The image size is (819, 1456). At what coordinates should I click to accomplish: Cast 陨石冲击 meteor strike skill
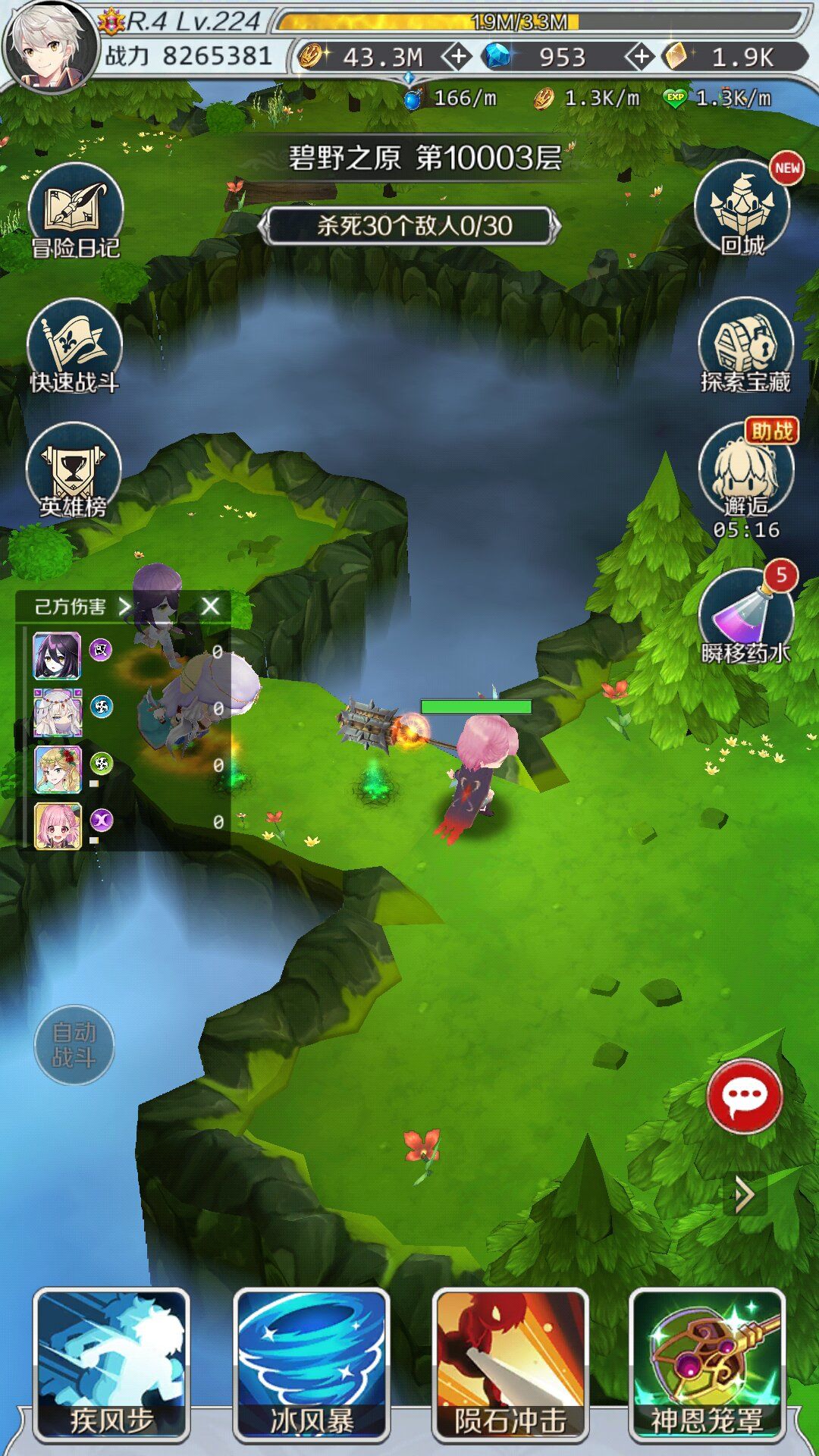[510, 1365]
